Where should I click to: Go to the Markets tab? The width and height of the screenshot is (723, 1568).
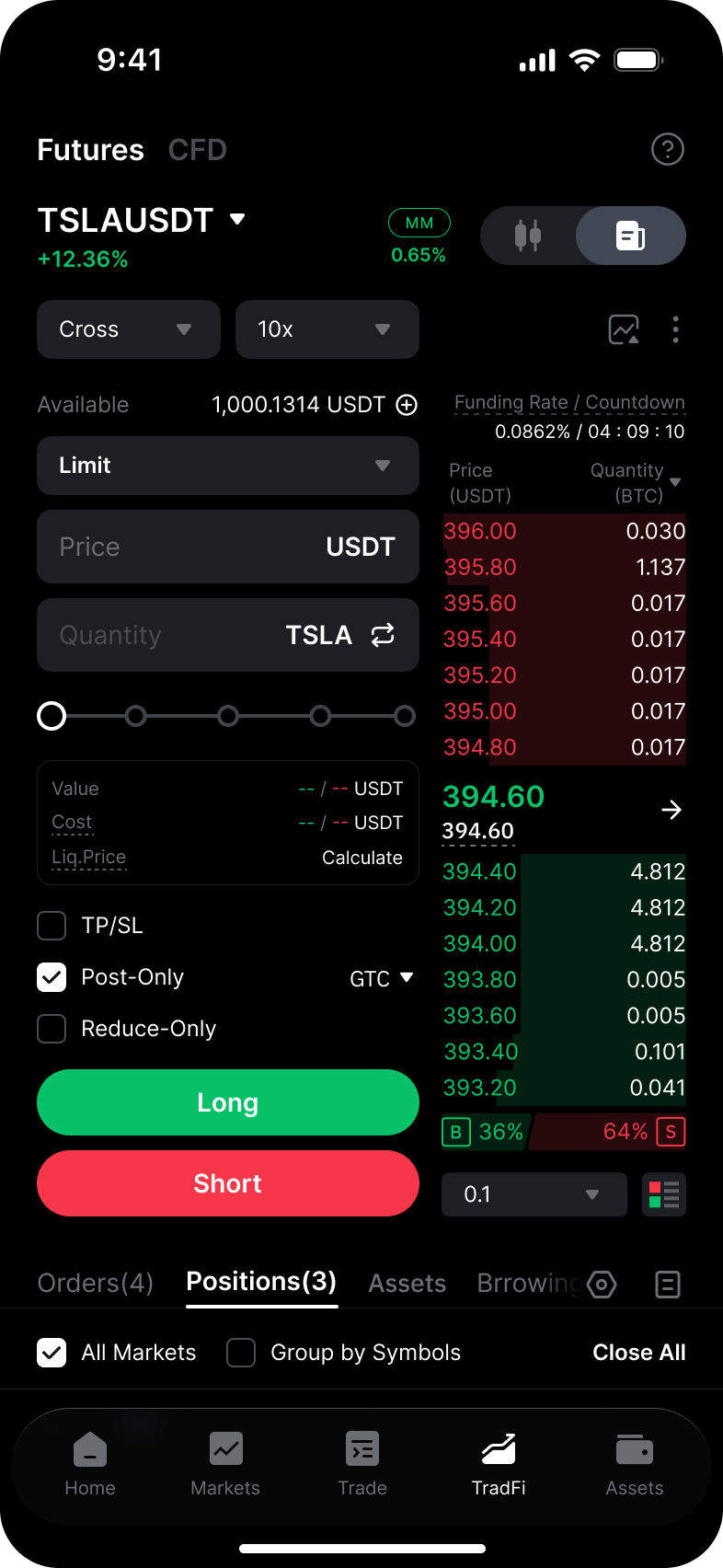pyautogui.click(x=225, y=1464)
